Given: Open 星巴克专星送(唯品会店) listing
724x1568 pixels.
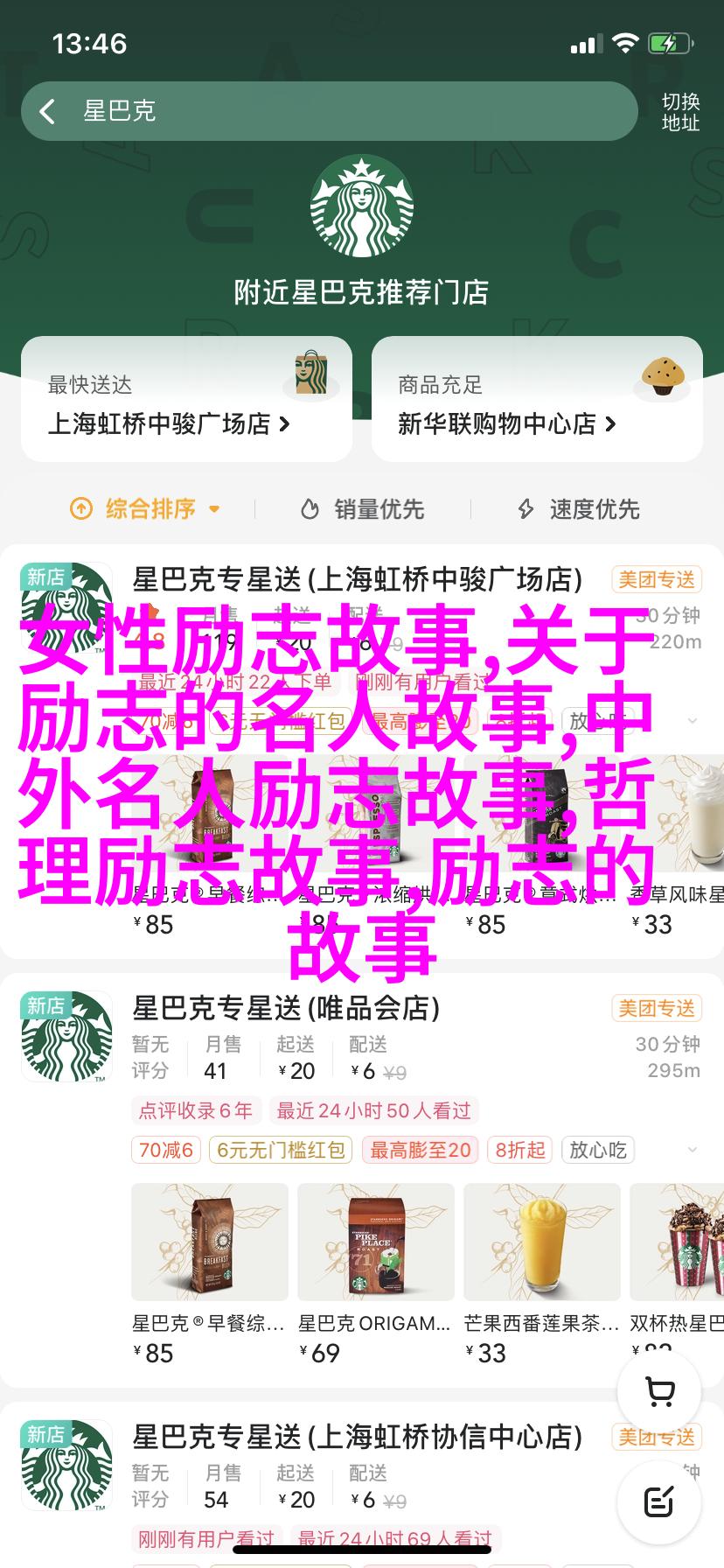Looking at the screenshot, I should 286,1008.
